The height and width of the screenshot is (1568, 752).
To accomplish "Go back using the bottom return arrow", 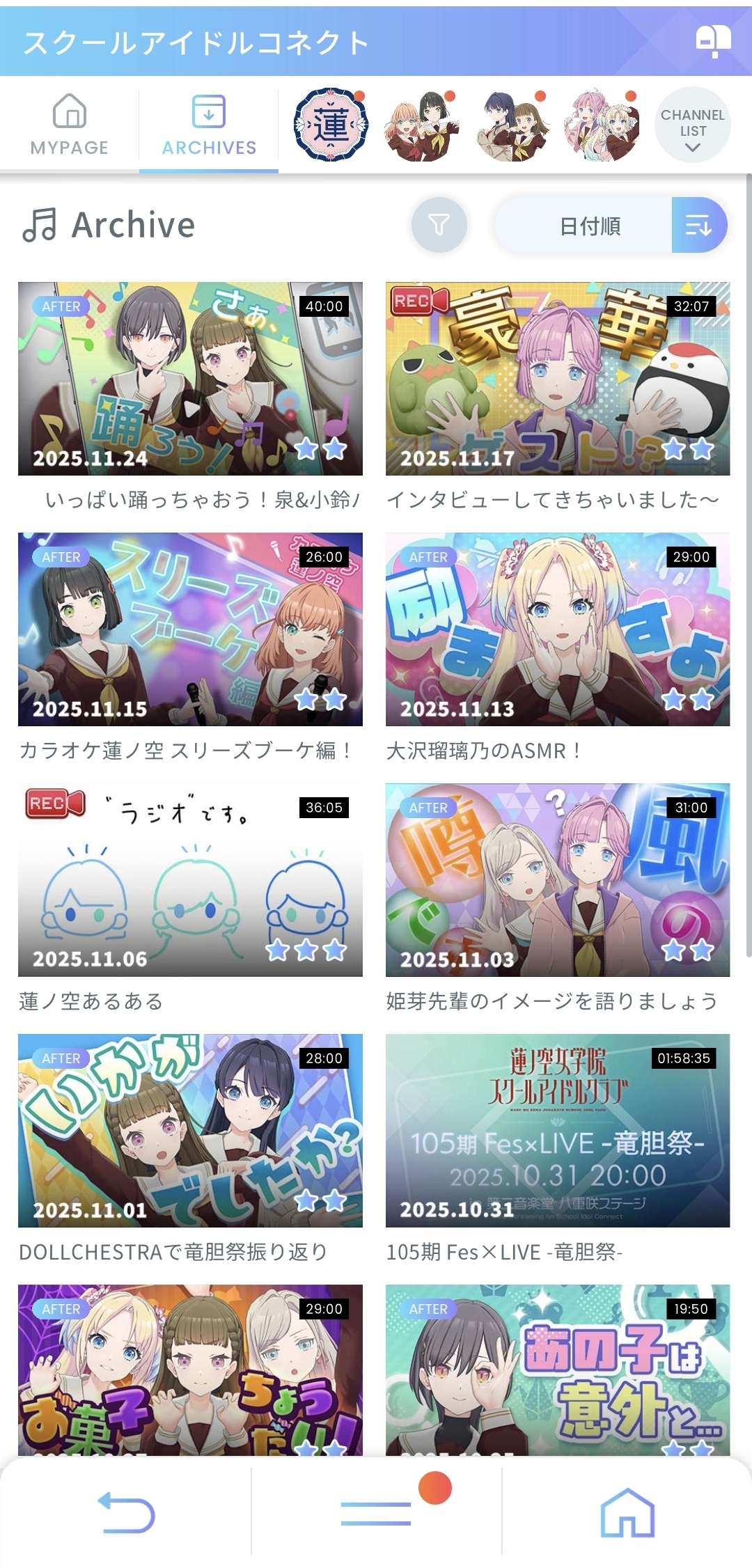I will tap(126, 1512).
